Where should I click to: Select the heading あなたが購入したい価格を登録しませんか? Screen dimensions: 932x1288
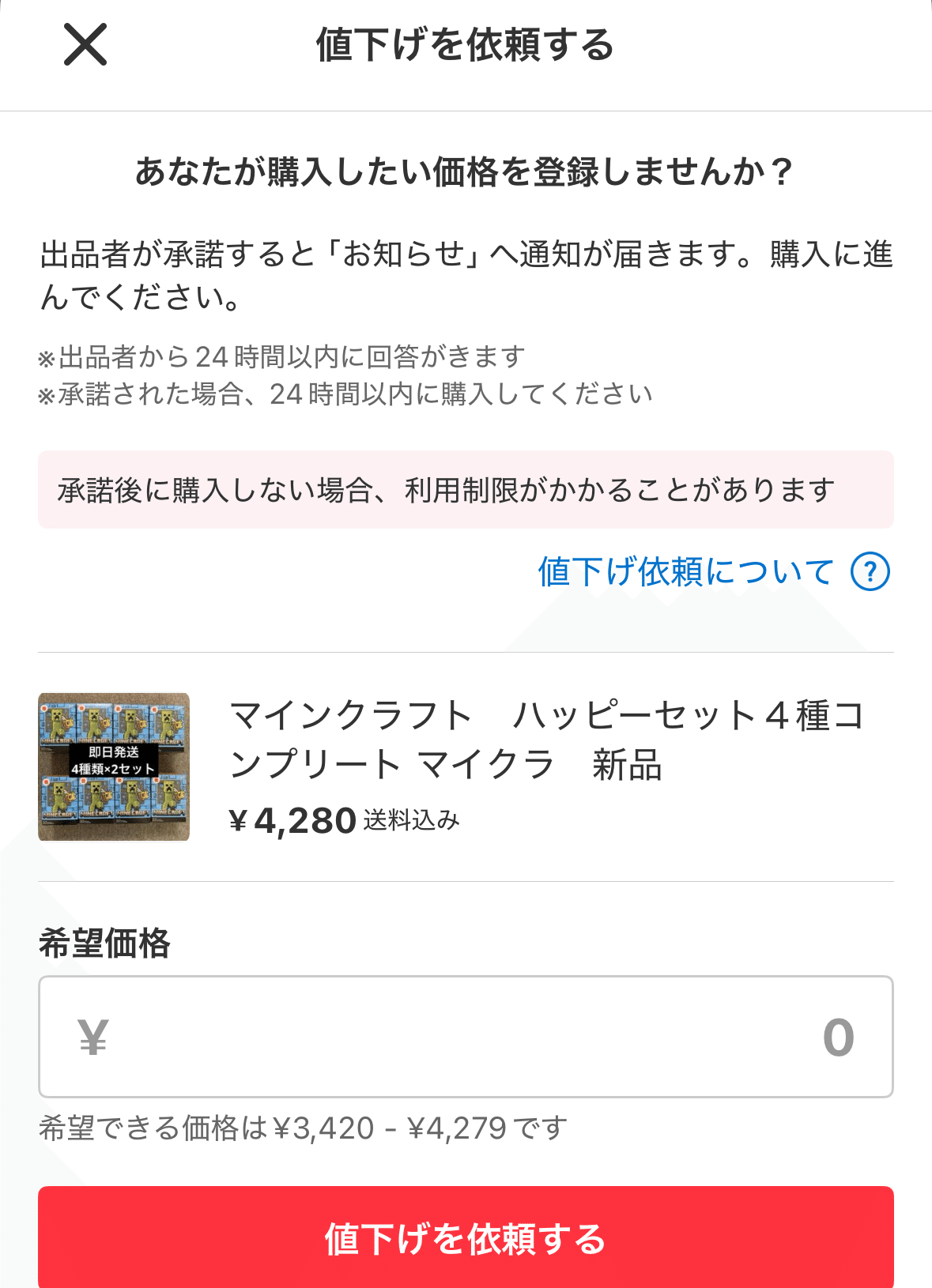[x=466, y=169]
